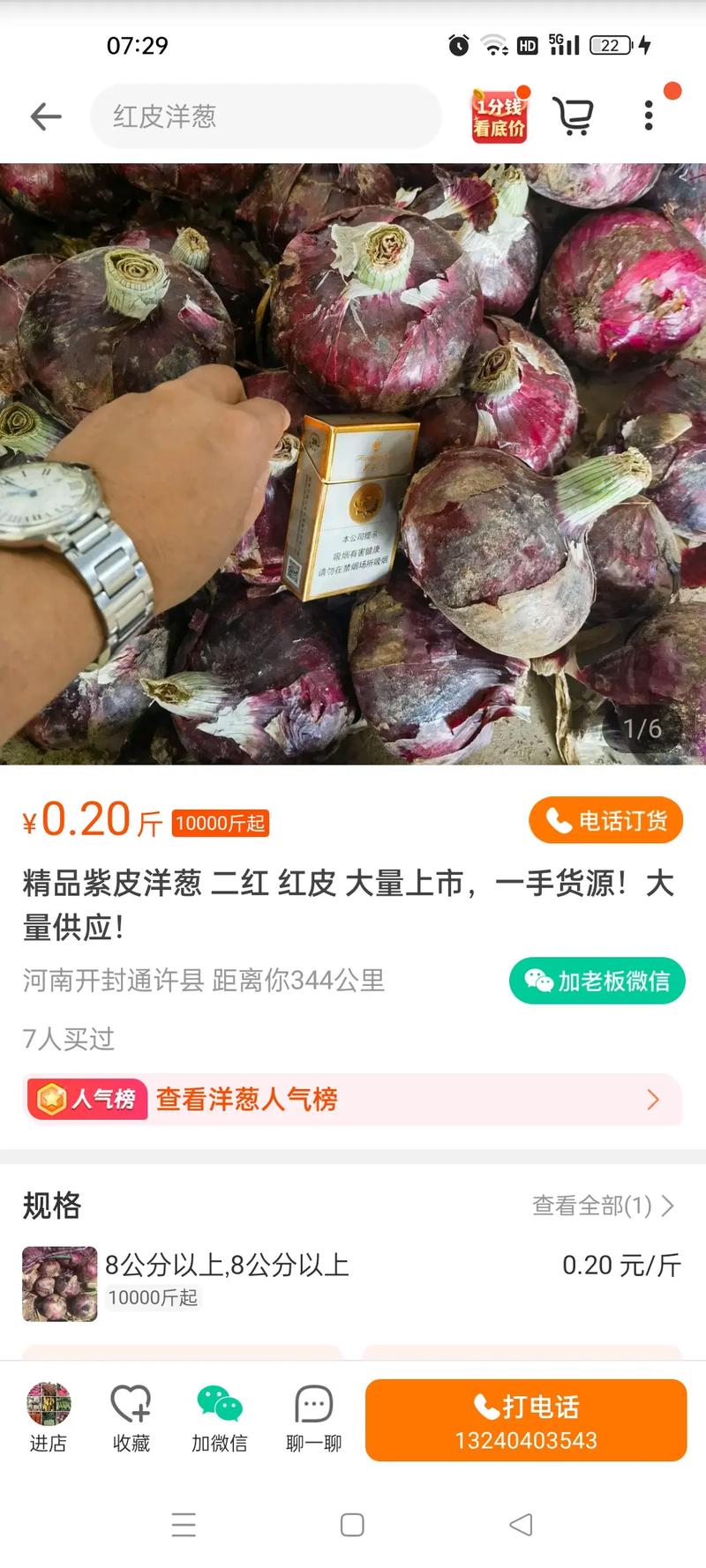Tap the 1分钱看底价 promo icon
Viewport: 706px width, 1568px height.
[499, 116]
